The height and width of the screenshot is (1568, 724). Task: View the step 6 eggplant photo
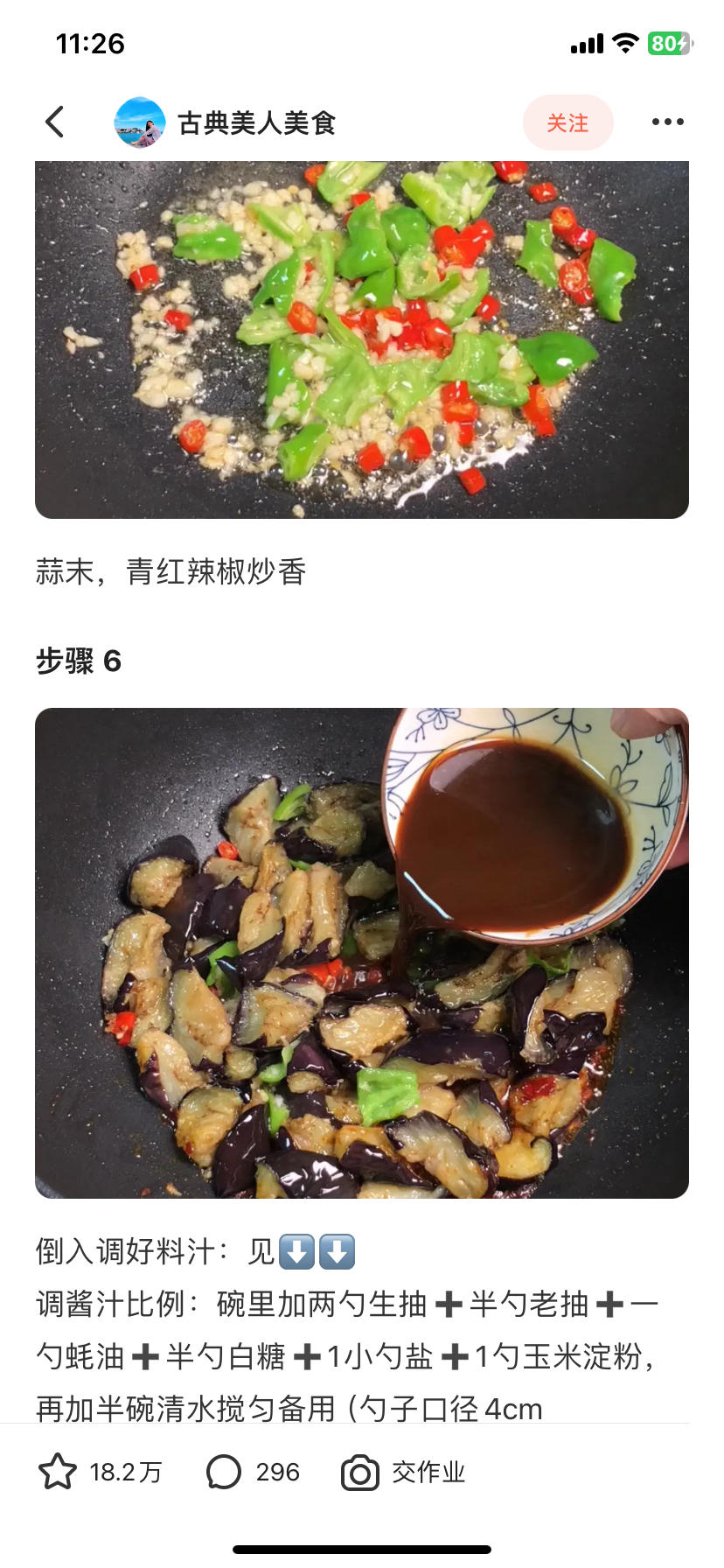point(362,953)
